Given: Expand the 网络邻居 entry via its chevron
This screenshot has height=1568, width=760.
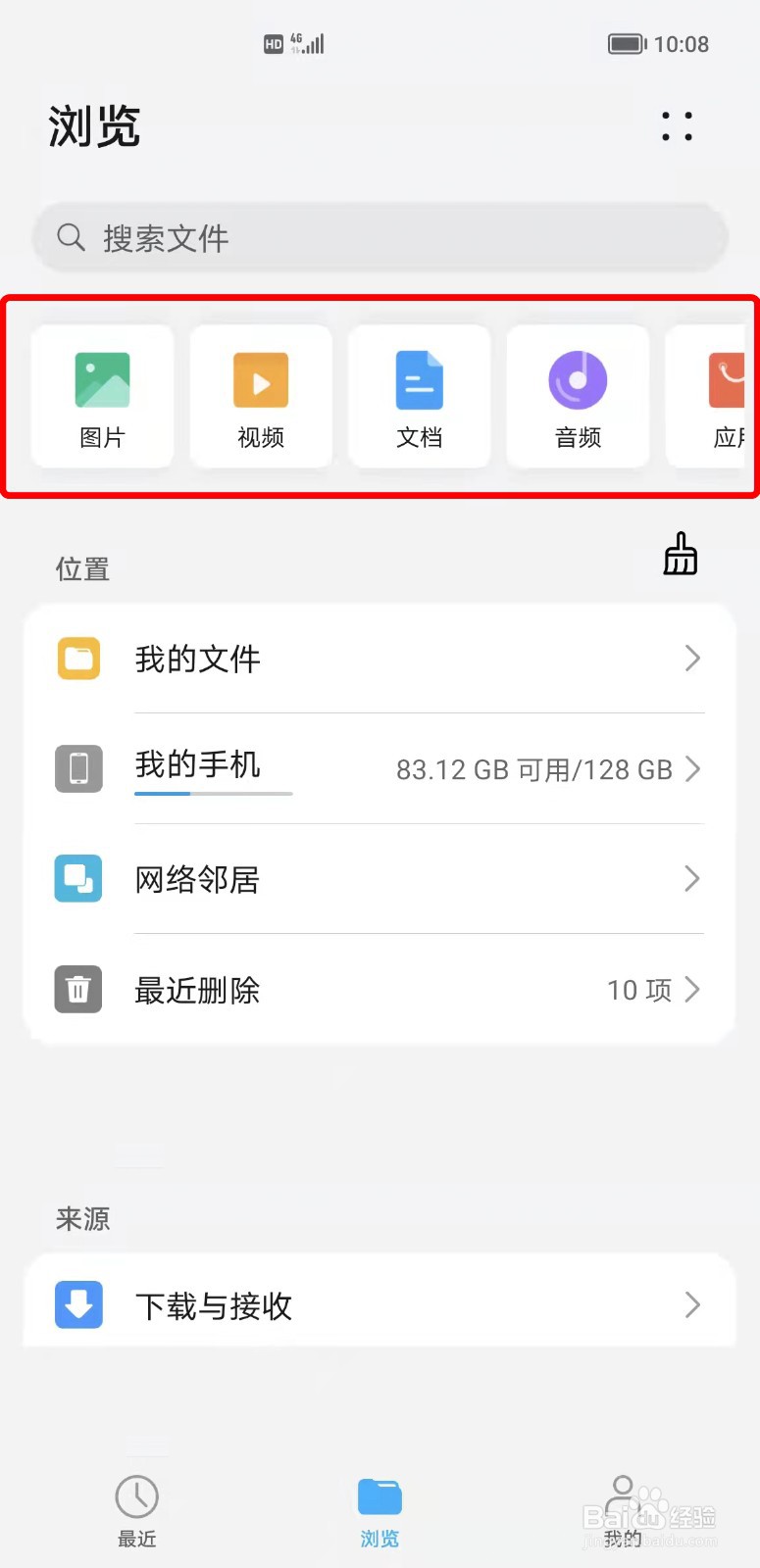Looking at the screenshot, I should point(692,879).
